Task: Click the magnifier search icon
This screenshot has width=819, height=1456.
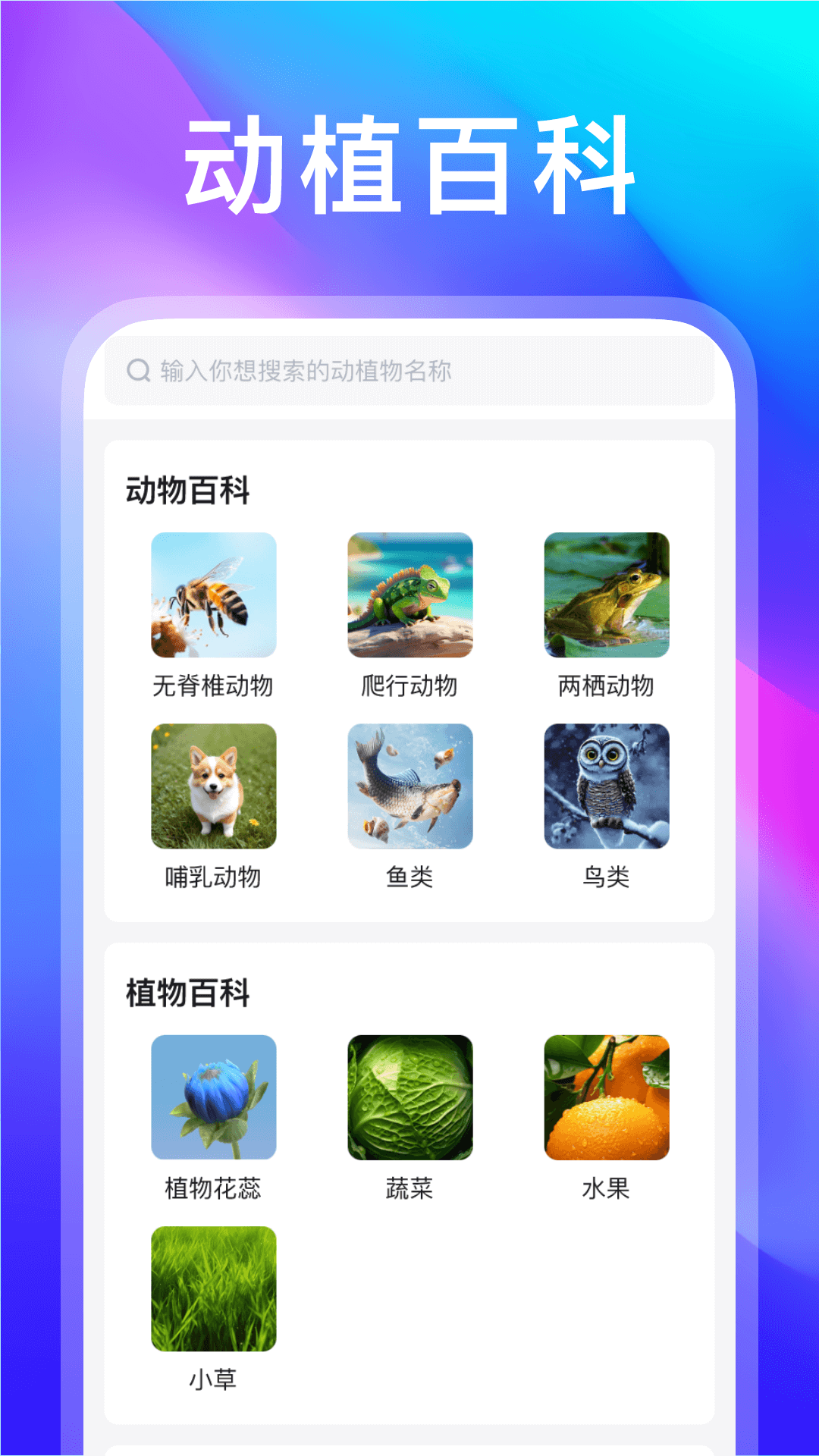Action: 138,369
